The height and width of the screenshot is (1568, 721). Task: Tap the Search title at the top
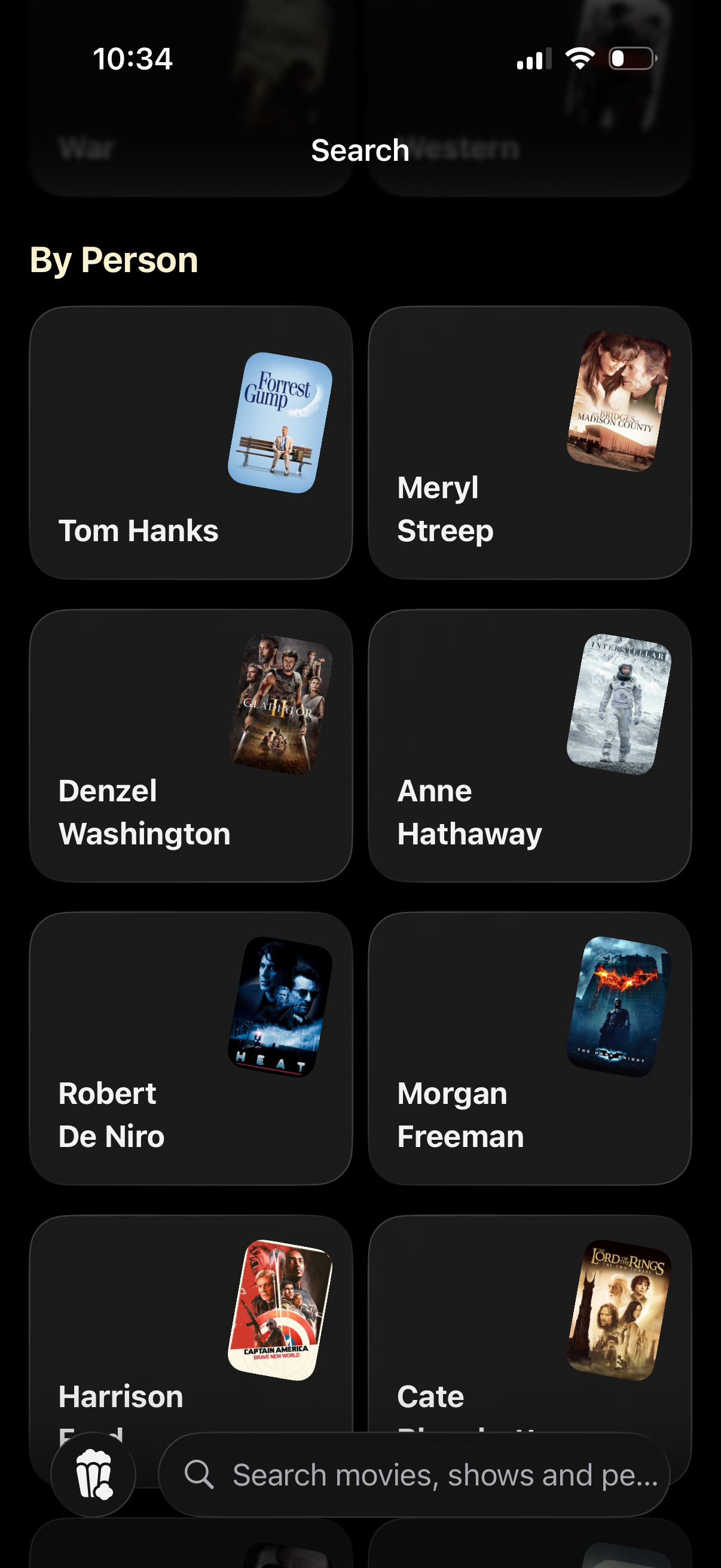tap(360, 150)
